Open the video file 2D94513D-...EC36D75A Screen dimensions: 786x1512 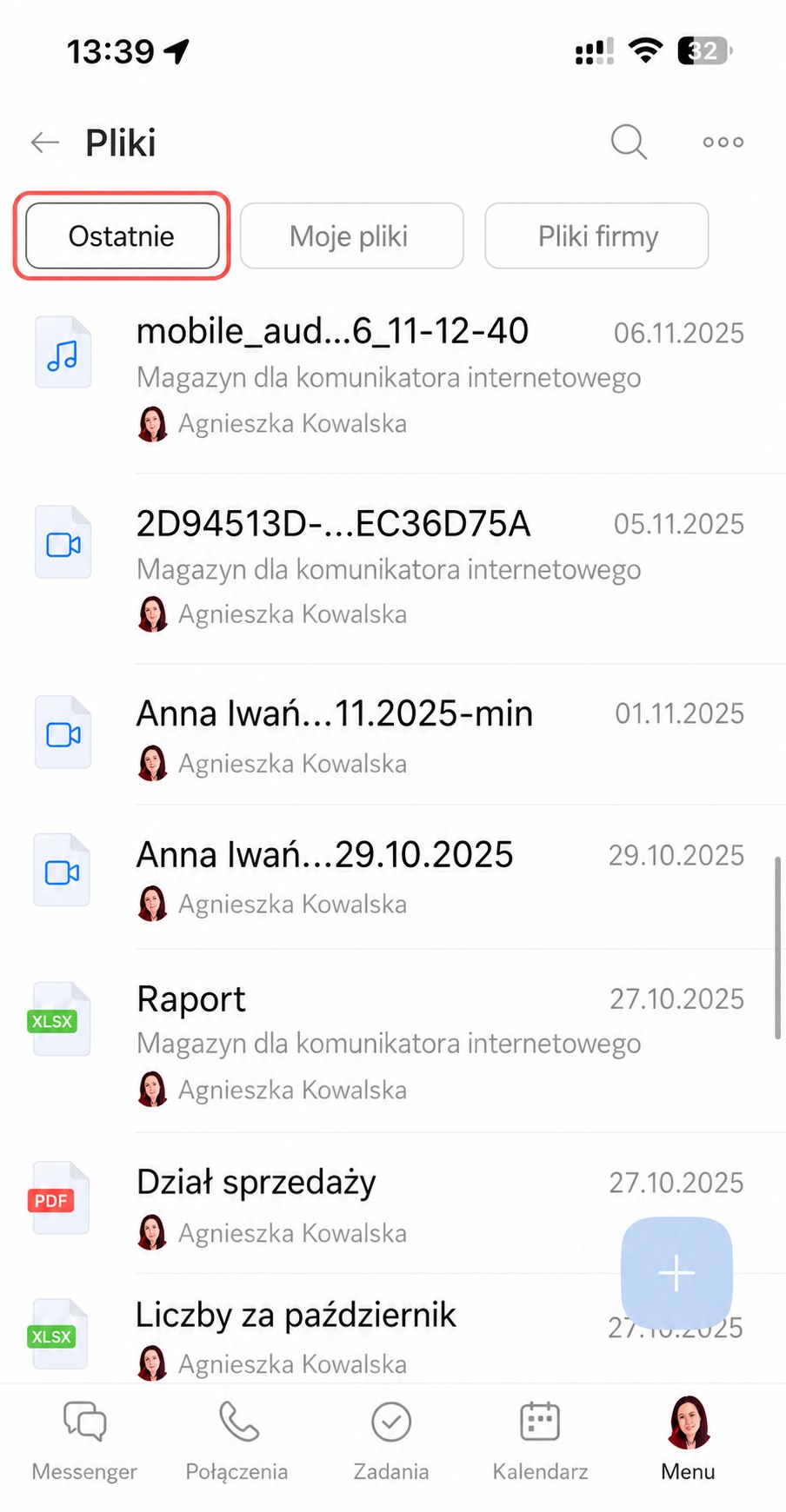(x=393, y=568)
